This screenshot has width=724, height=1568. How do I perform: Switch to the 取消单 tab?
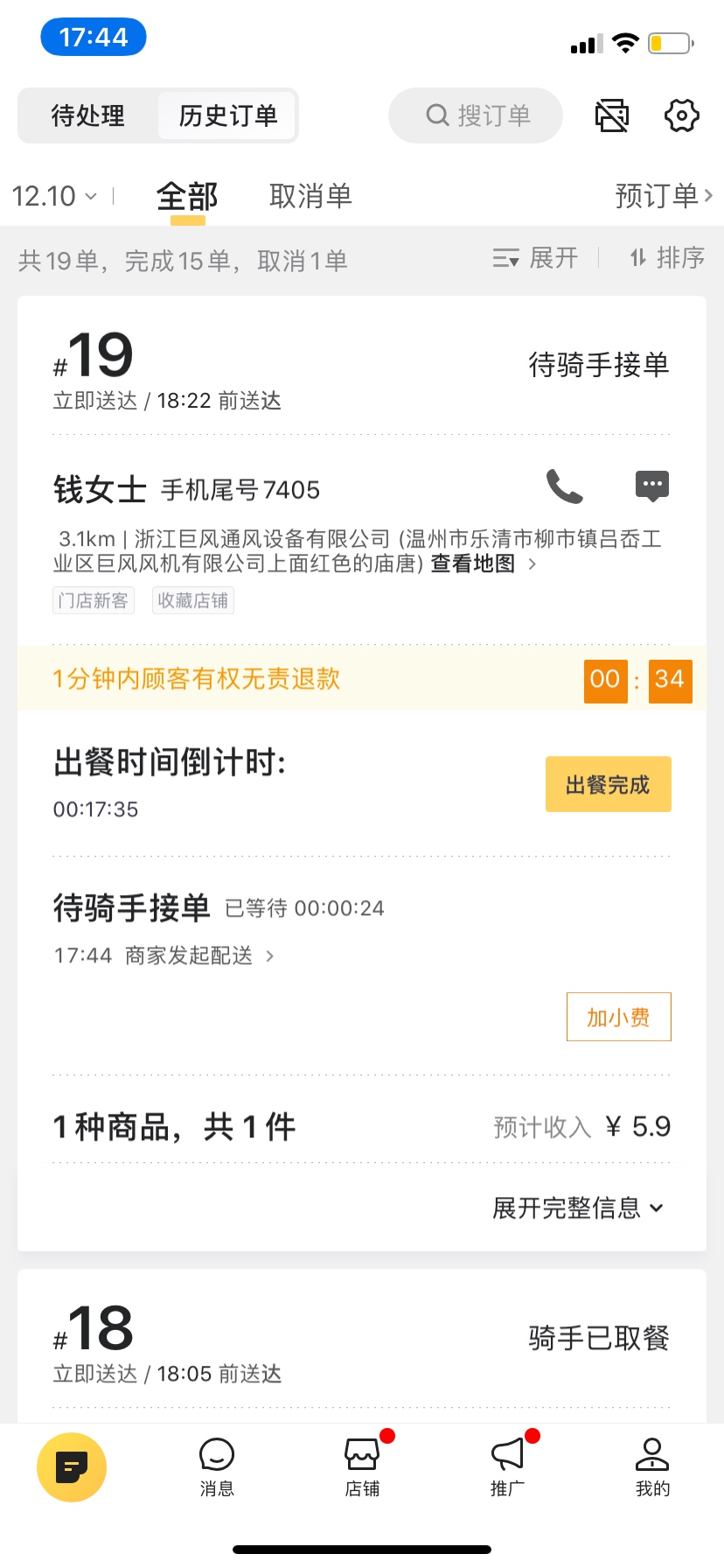tap(310, 196)
